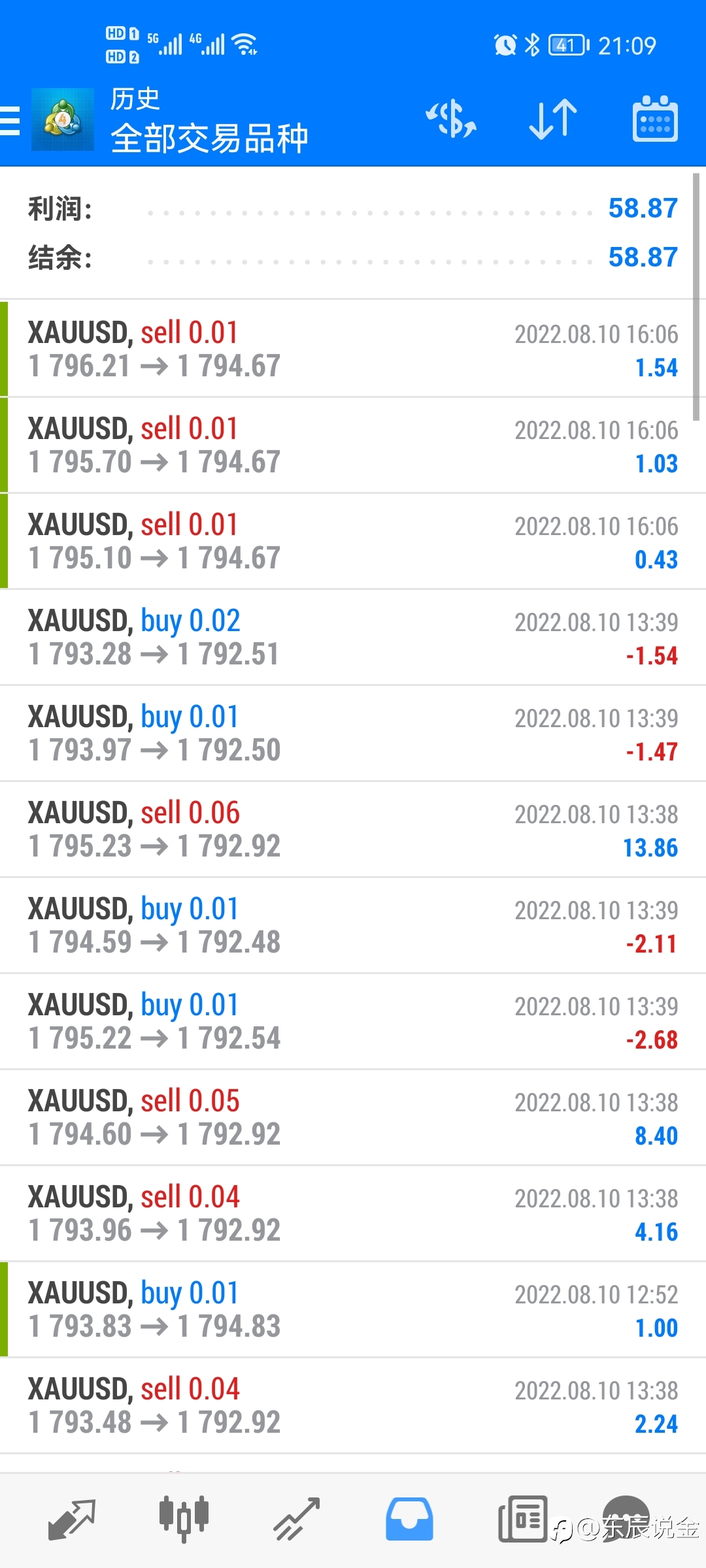Switch to the News tab
This screenshot has width=706, height=1568.
522,1520
